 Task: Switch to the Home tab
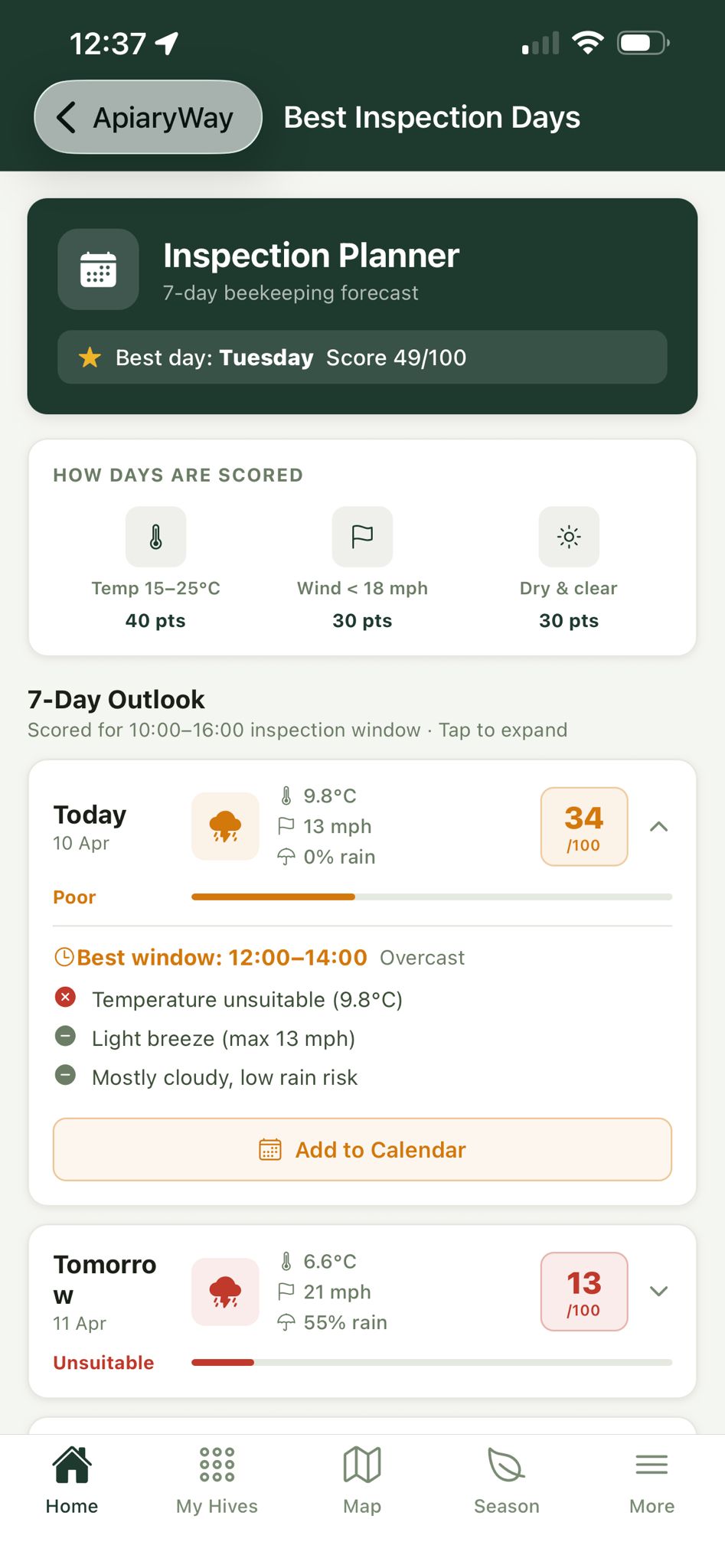point(72,1481)
